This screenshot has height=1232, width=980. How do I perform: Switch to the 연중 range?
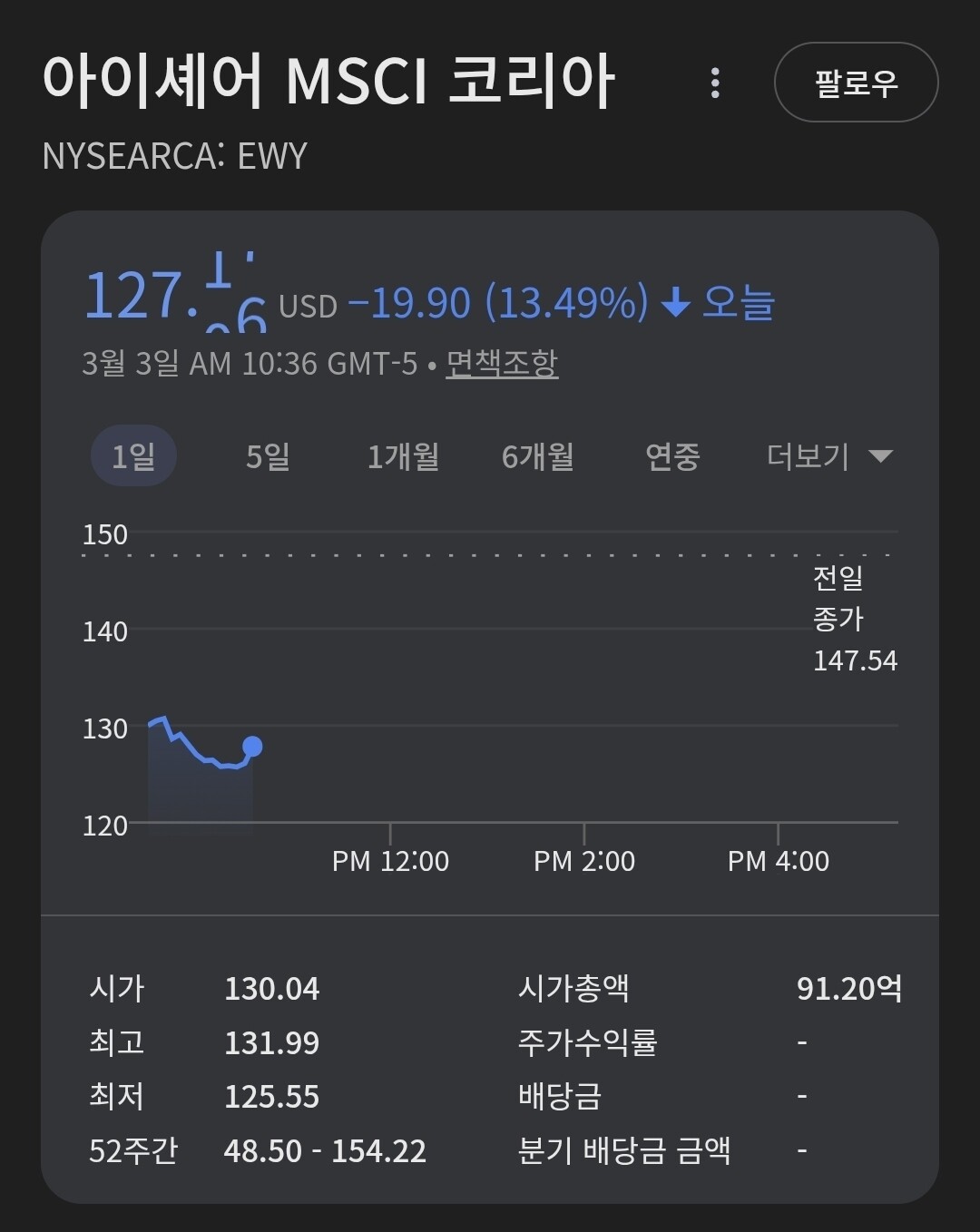click(x=672, y=455)
